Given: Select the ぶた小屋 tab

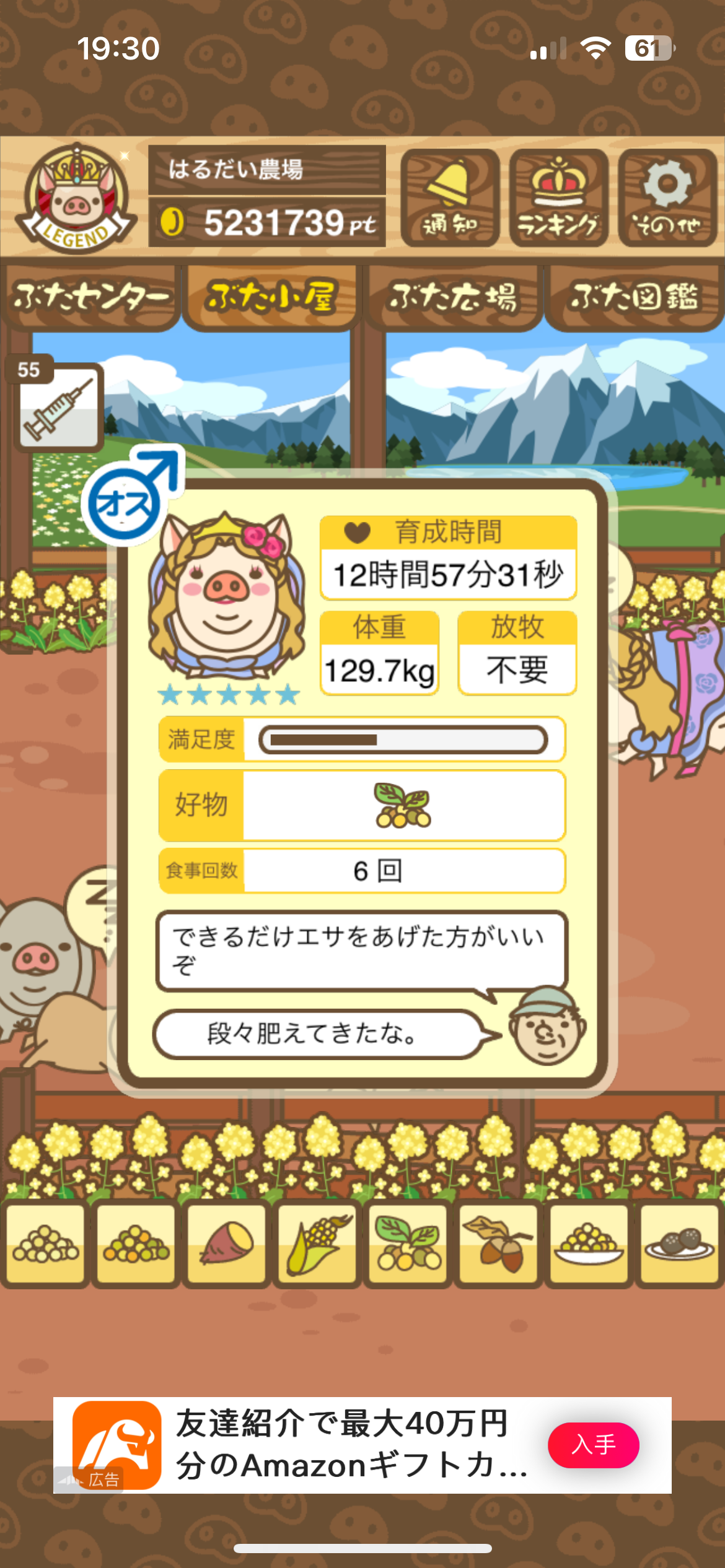Looking at the screenshot, I should coord(271,297).
